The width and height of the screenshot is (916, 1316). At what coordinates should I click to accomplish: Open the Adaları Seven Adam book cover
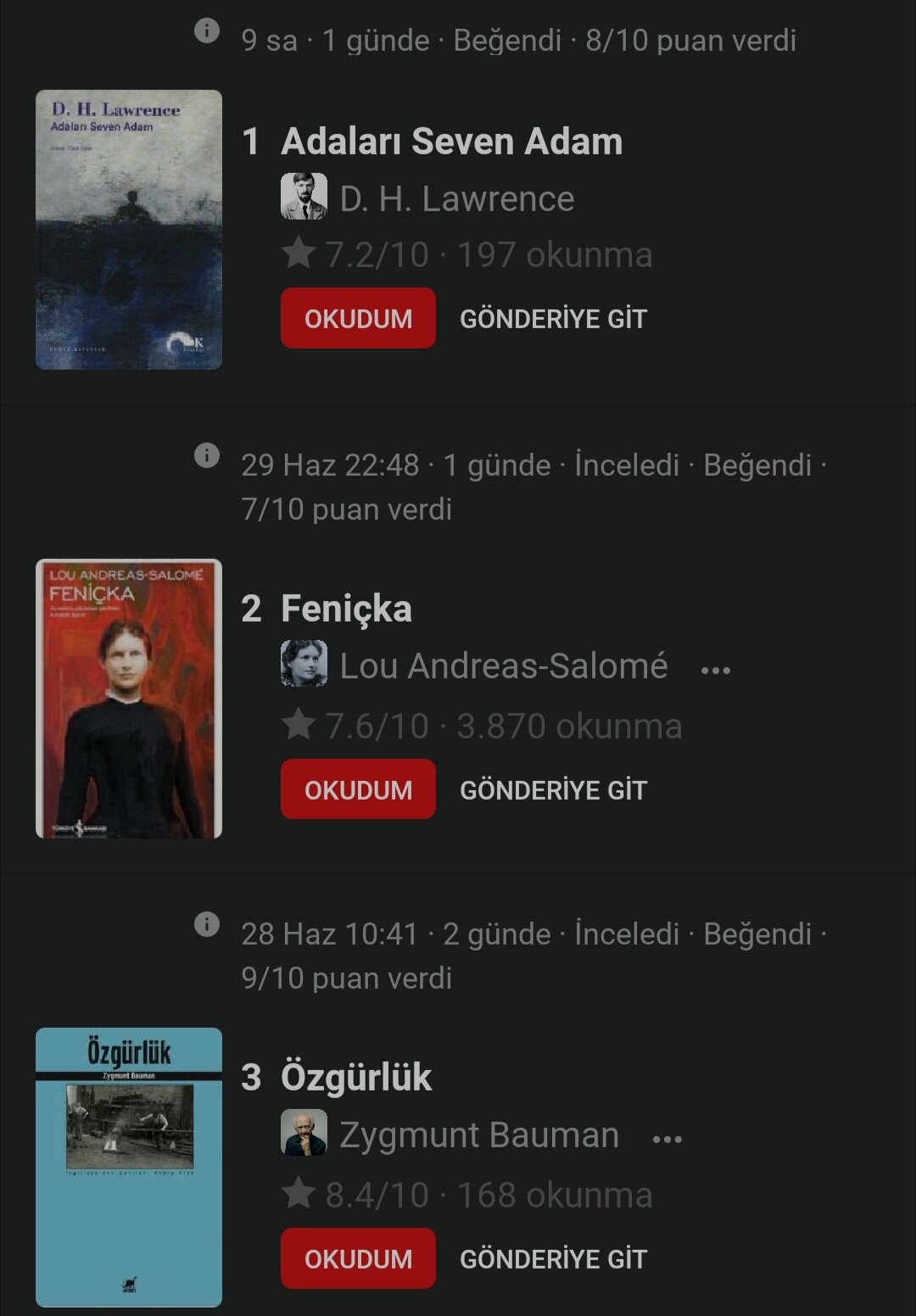point(129,230)
